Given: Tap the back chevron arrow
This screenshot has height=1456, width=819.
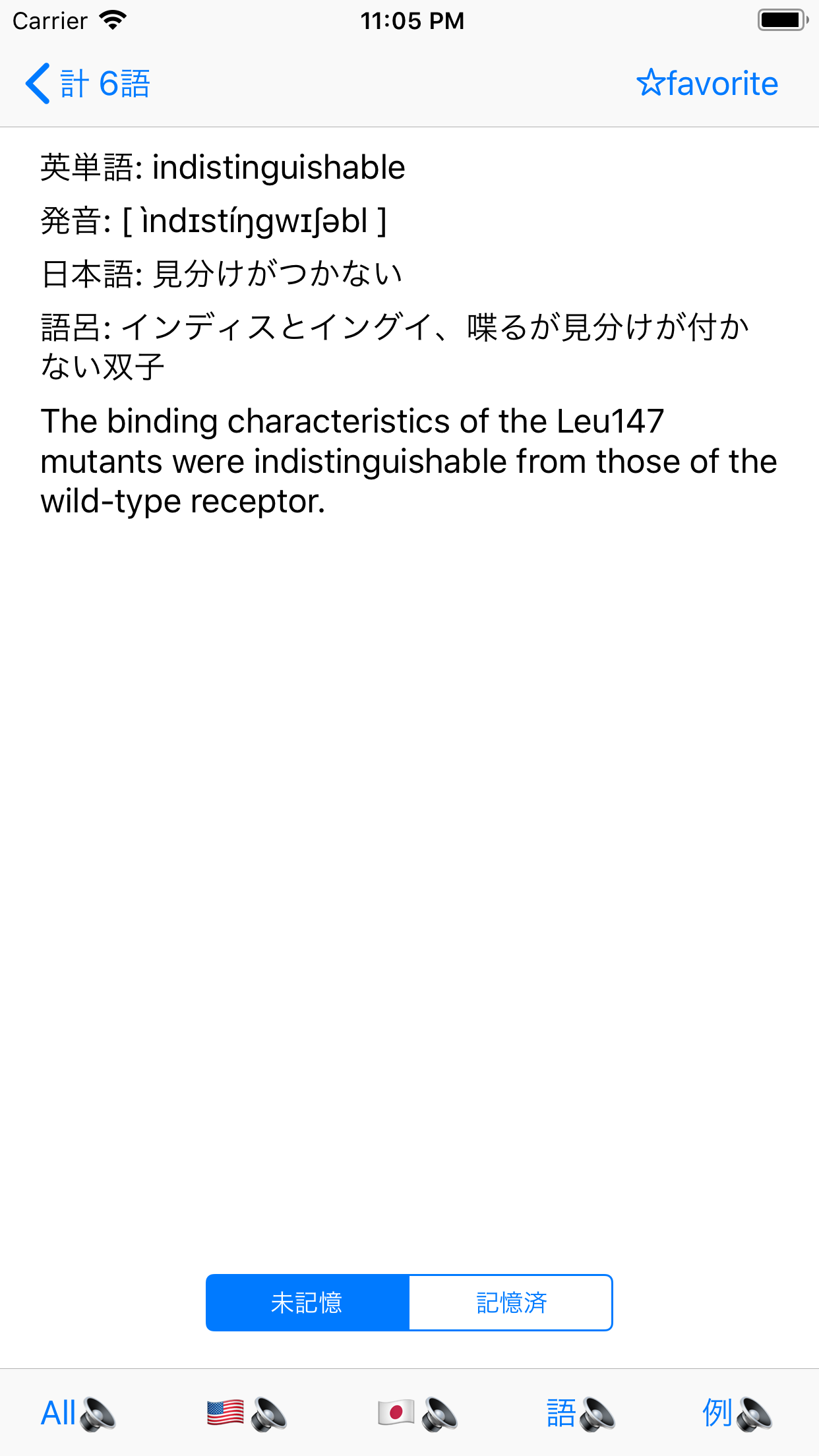Looking at the screenshot, I should click(x=38, y=84).
